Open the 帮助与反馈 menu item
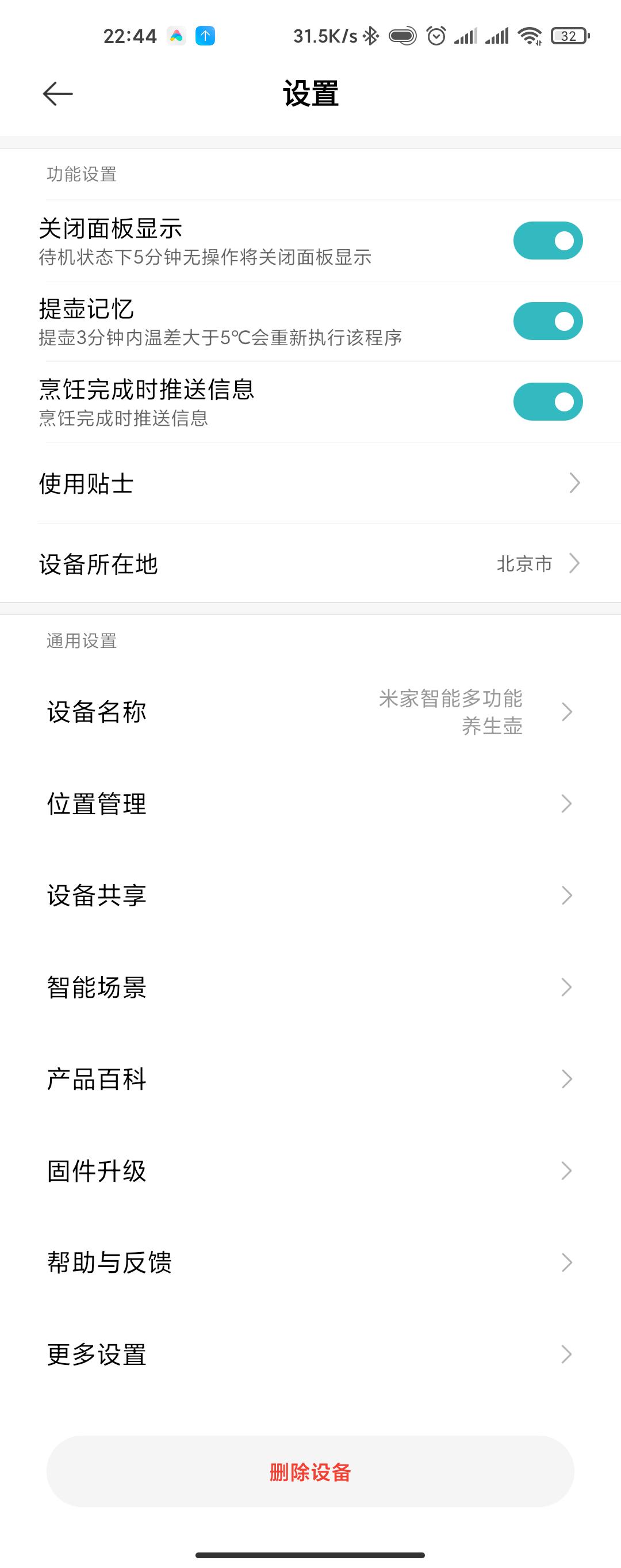This screenshot has width=621, height=1568. click(x=310, y=1262)
